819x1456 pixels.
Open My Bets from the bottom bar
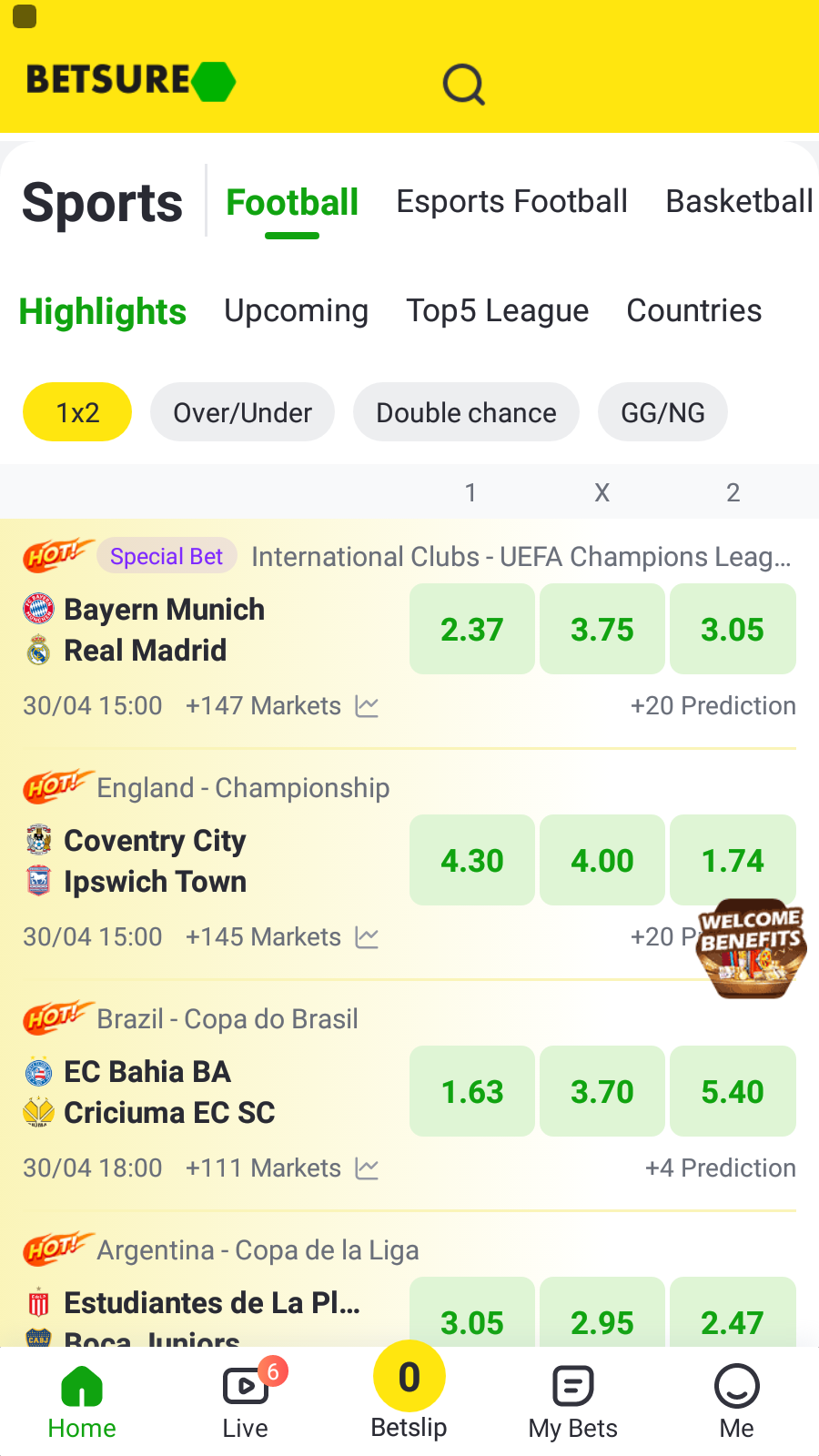[572, 1399]
